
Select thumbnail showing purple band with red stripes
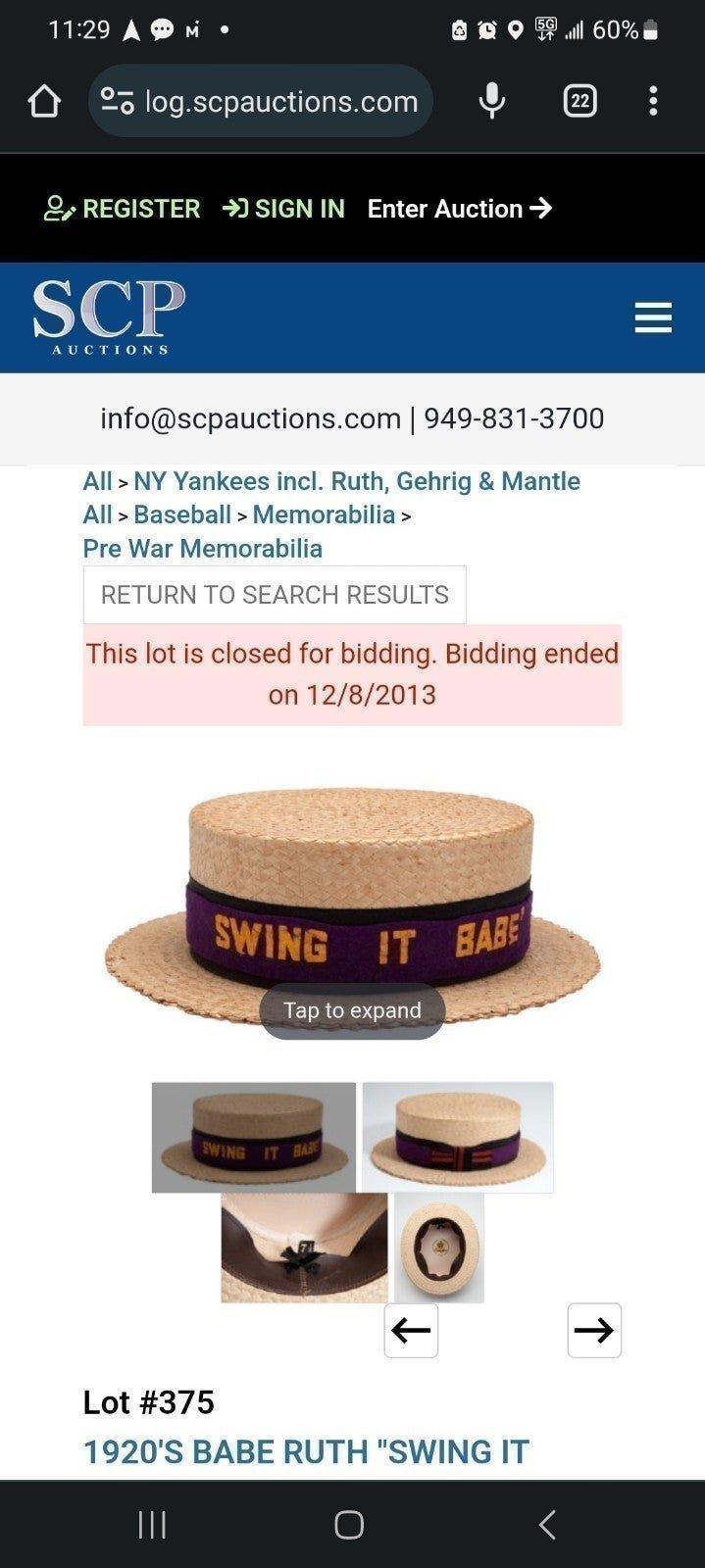coord(458,1137)
